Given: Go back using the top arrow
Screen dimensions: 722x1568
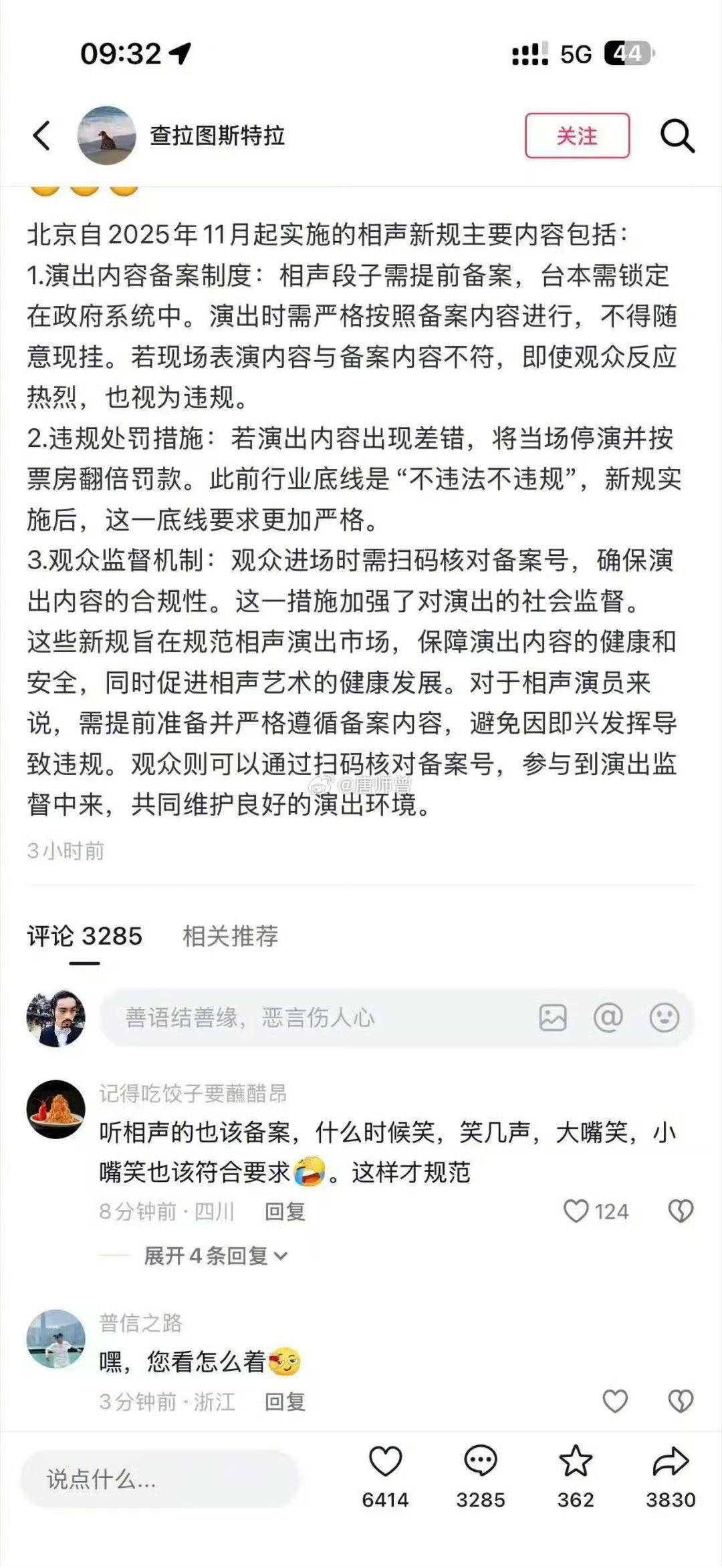Looking at the screenshot, I should tap(41, 136).
